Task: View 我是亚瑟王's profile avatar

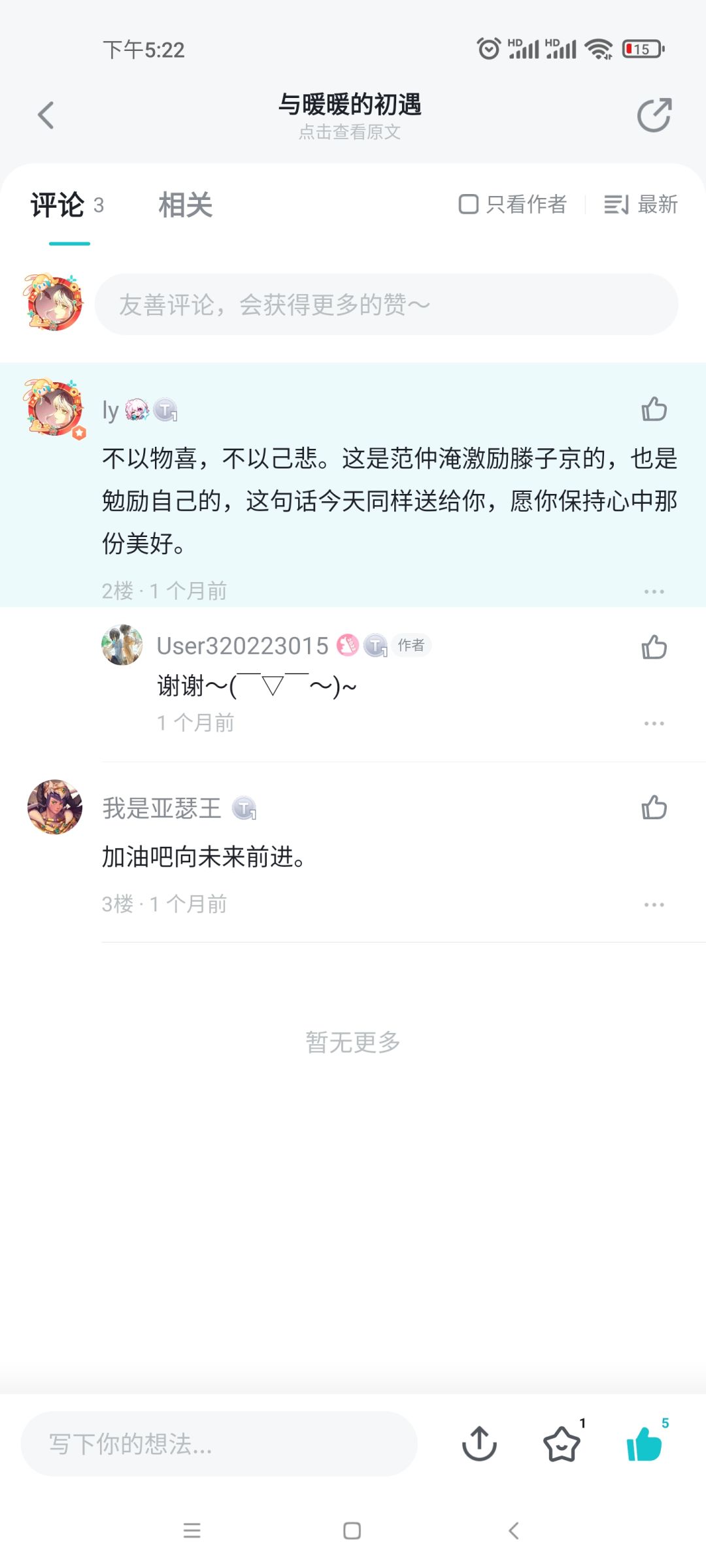Action: point(55,808)
